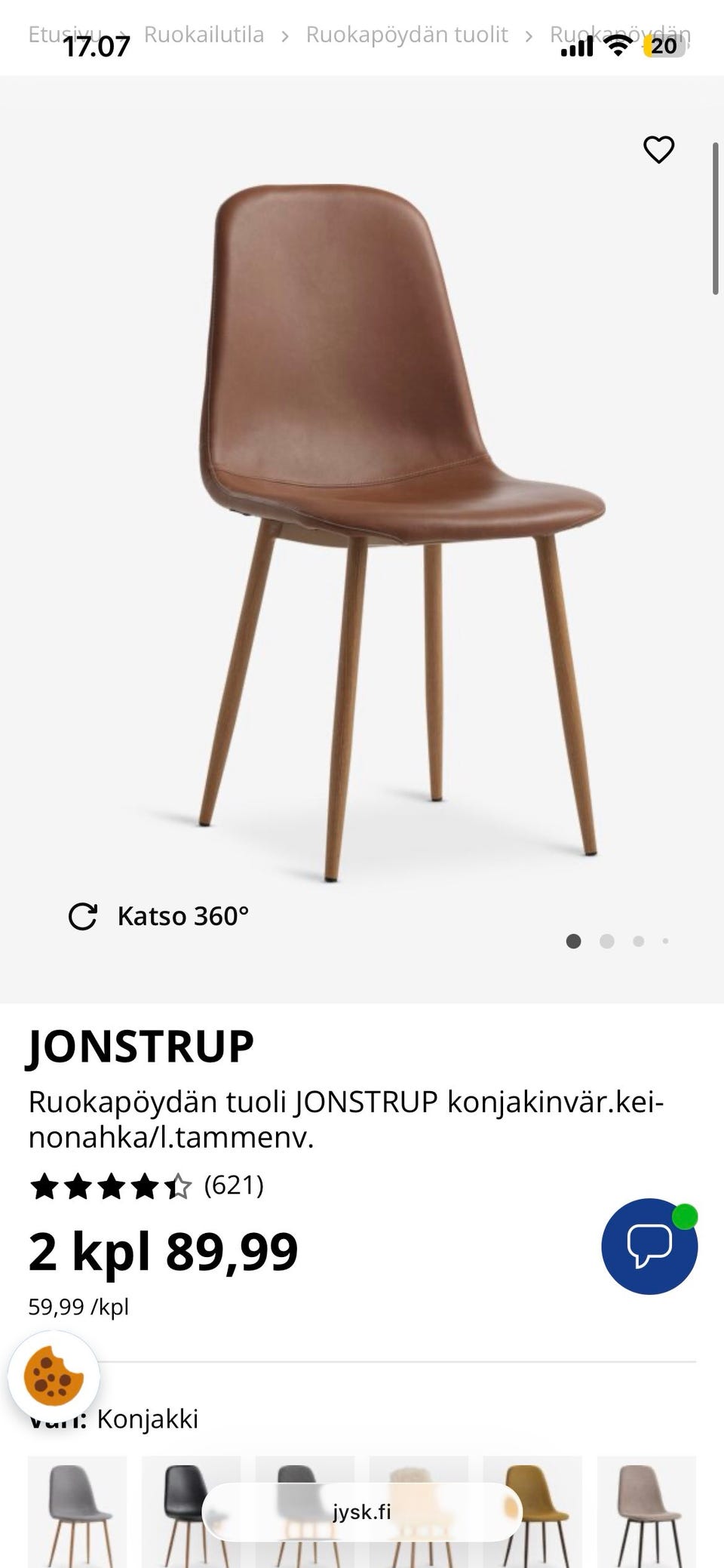Image resolution: width=724 pixels, height=1568 pixels.
Task: Tap the heart icon to favorite JONSTRUP
Action: pos(658,149)
